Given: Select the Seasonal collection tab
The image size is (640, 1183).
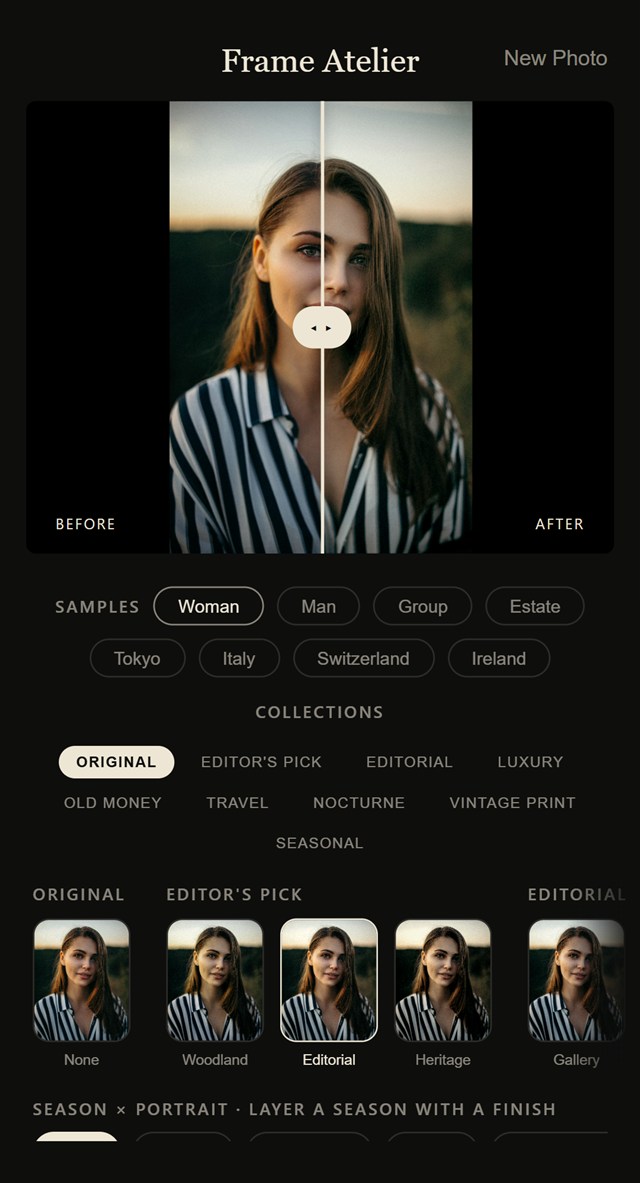Looking at the screenshot, I should [320, 843].
